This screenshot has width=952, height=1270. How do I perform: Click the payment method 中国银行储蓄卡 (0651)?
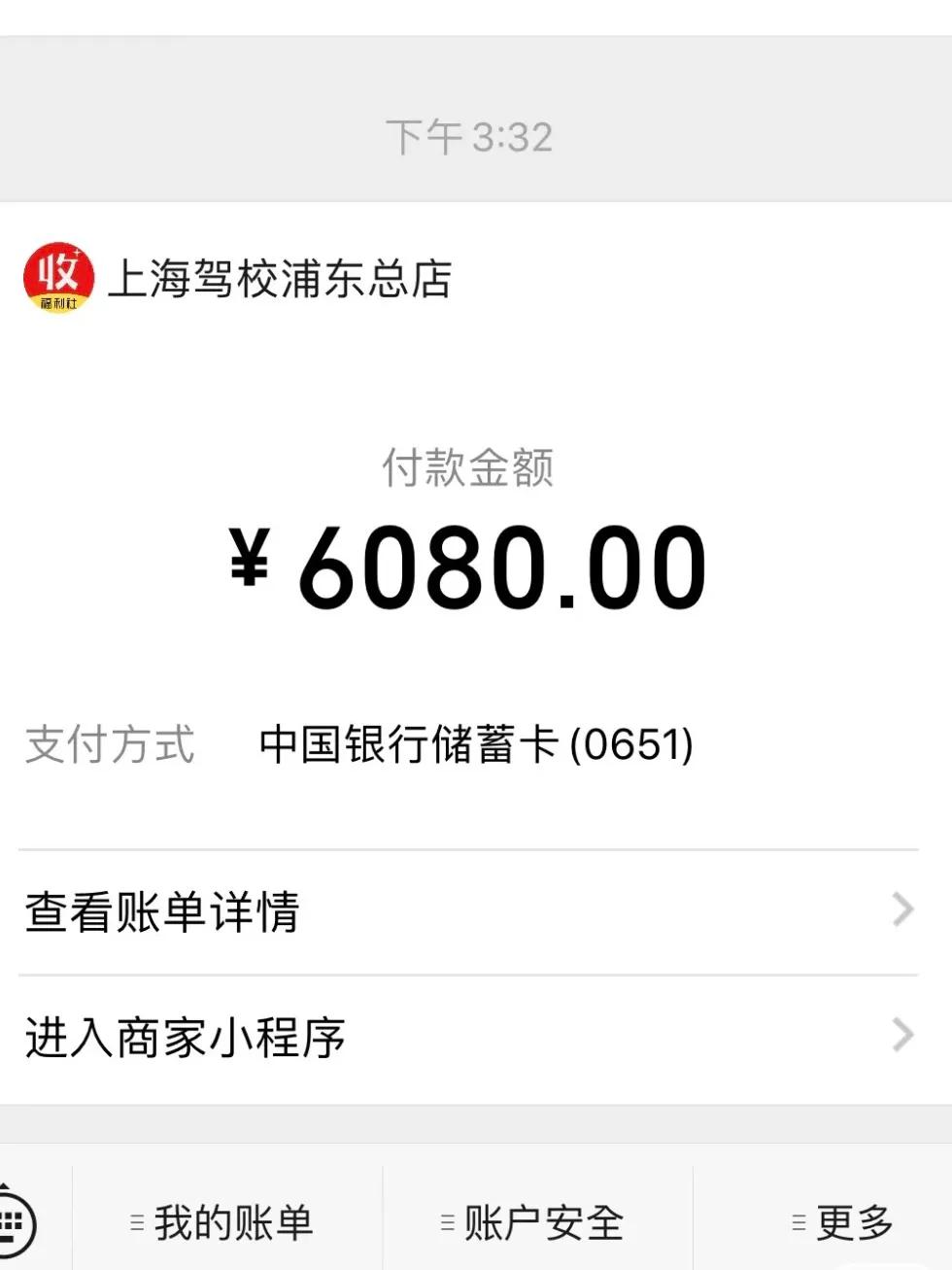click(476, 743)
